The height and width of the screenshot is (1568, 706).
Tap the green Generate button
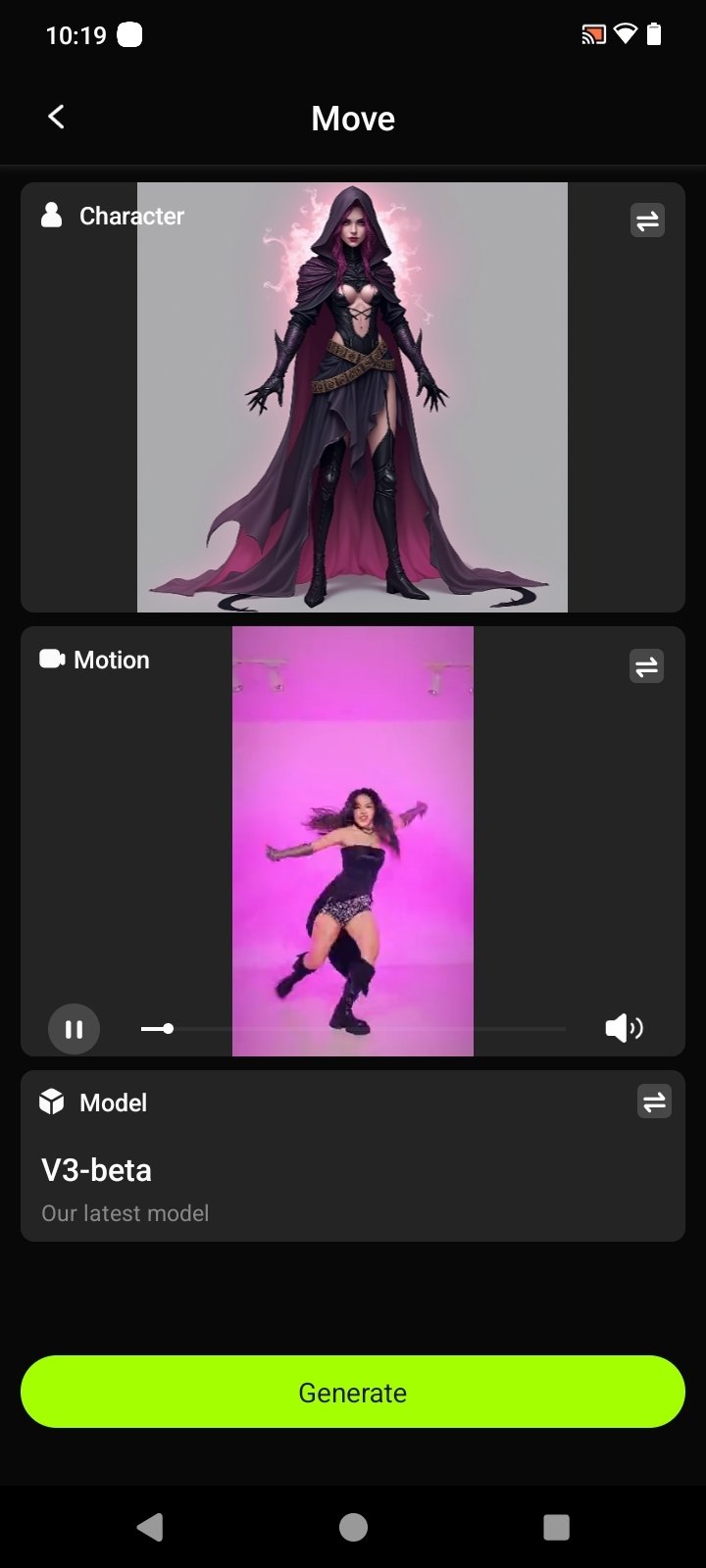[353, 1392]
